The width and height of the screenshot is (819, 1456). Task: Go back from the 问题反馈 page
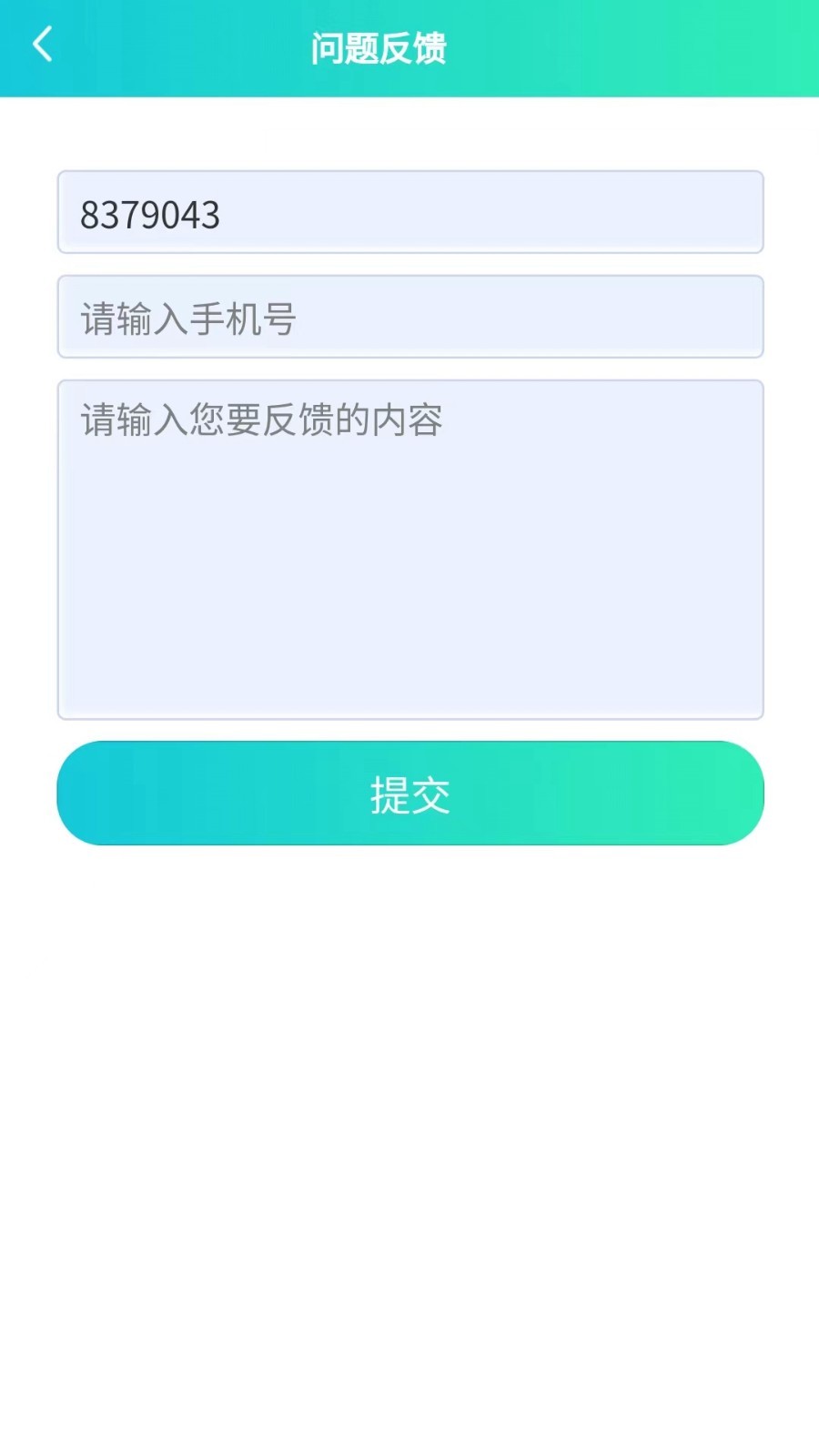(x=43, y=45)
